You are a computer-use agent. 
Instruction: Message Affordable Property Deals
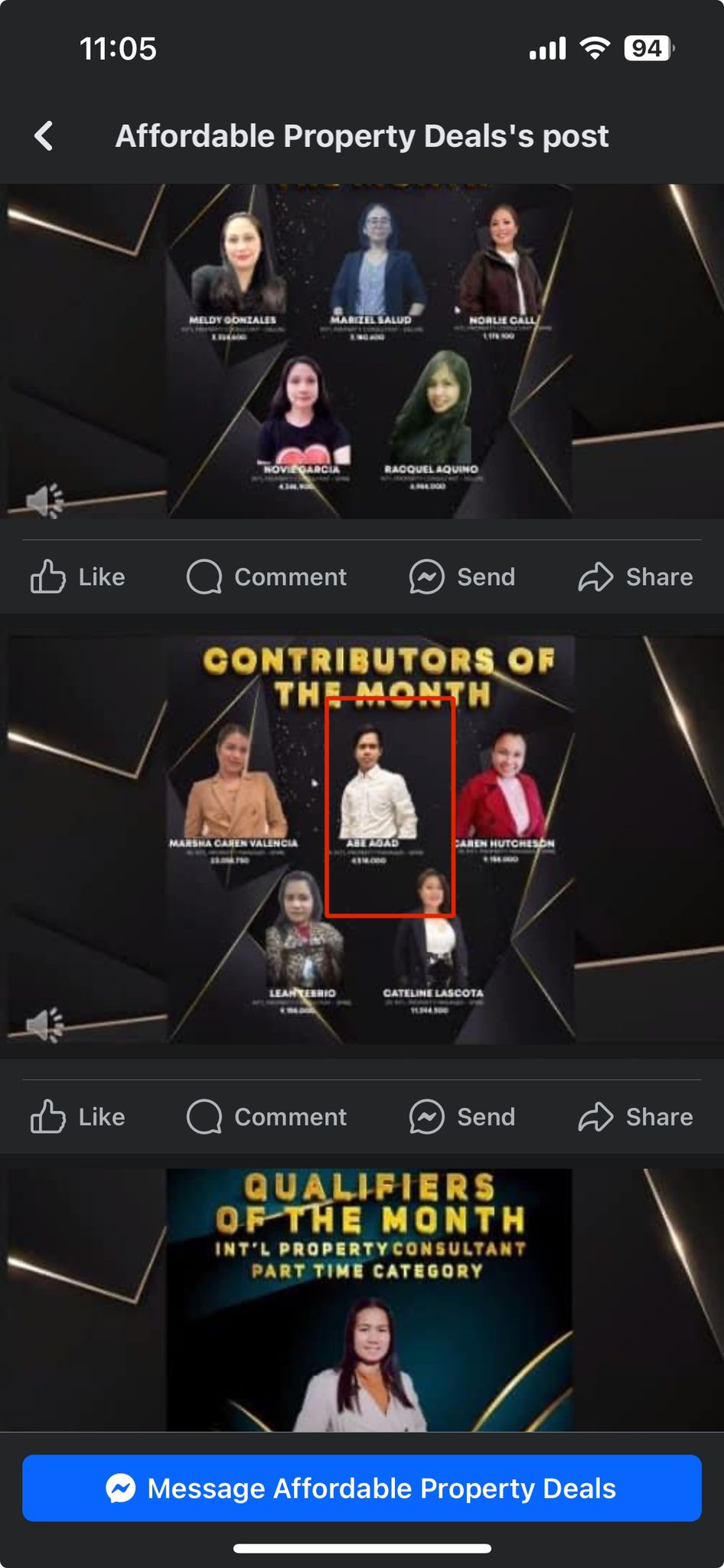pyautogui.click(x=362, y=1488)
